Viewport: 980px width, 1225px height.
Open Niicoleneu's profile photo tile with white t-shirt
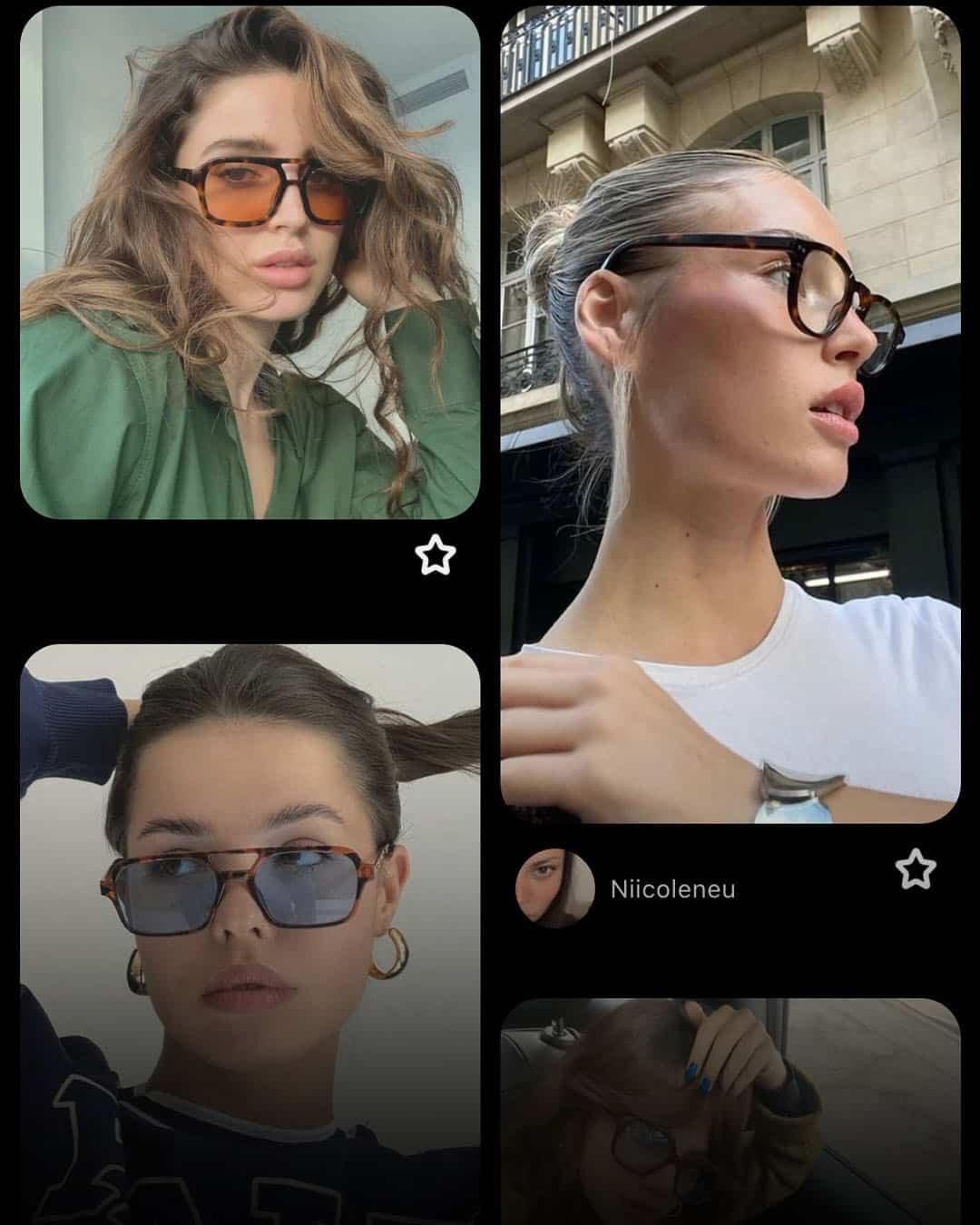[730, 415]
